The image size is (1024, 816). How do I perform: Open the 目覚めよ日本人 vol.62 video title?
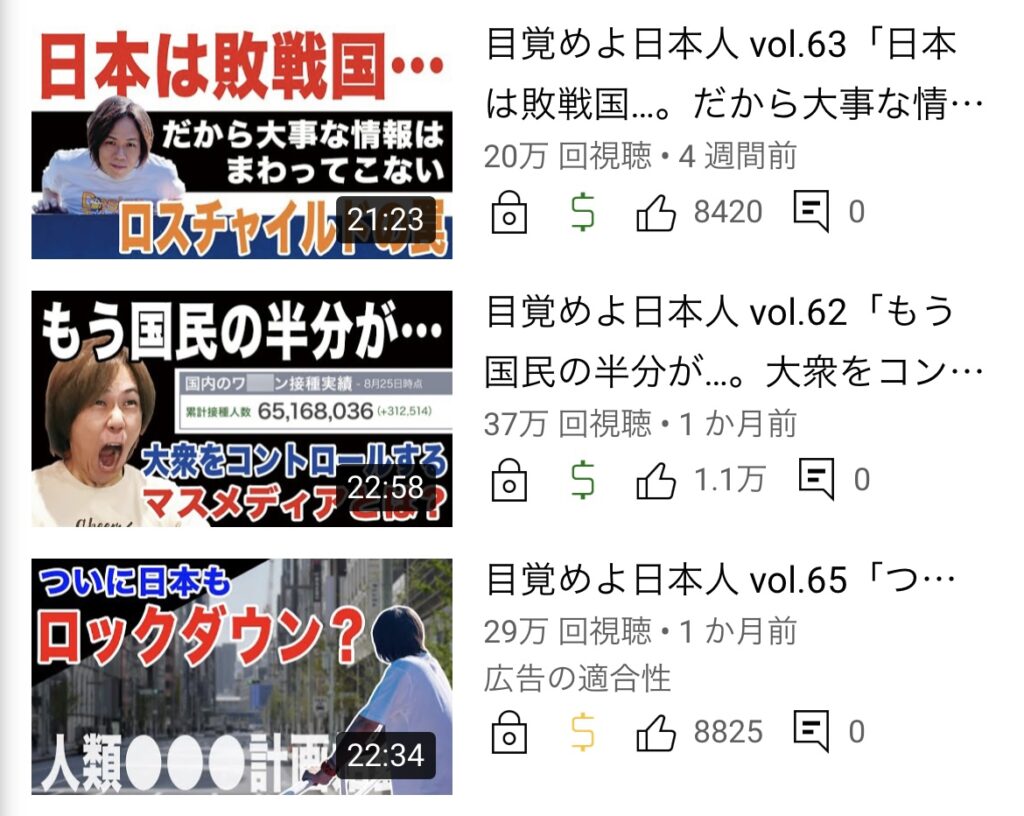click(735, 341)
